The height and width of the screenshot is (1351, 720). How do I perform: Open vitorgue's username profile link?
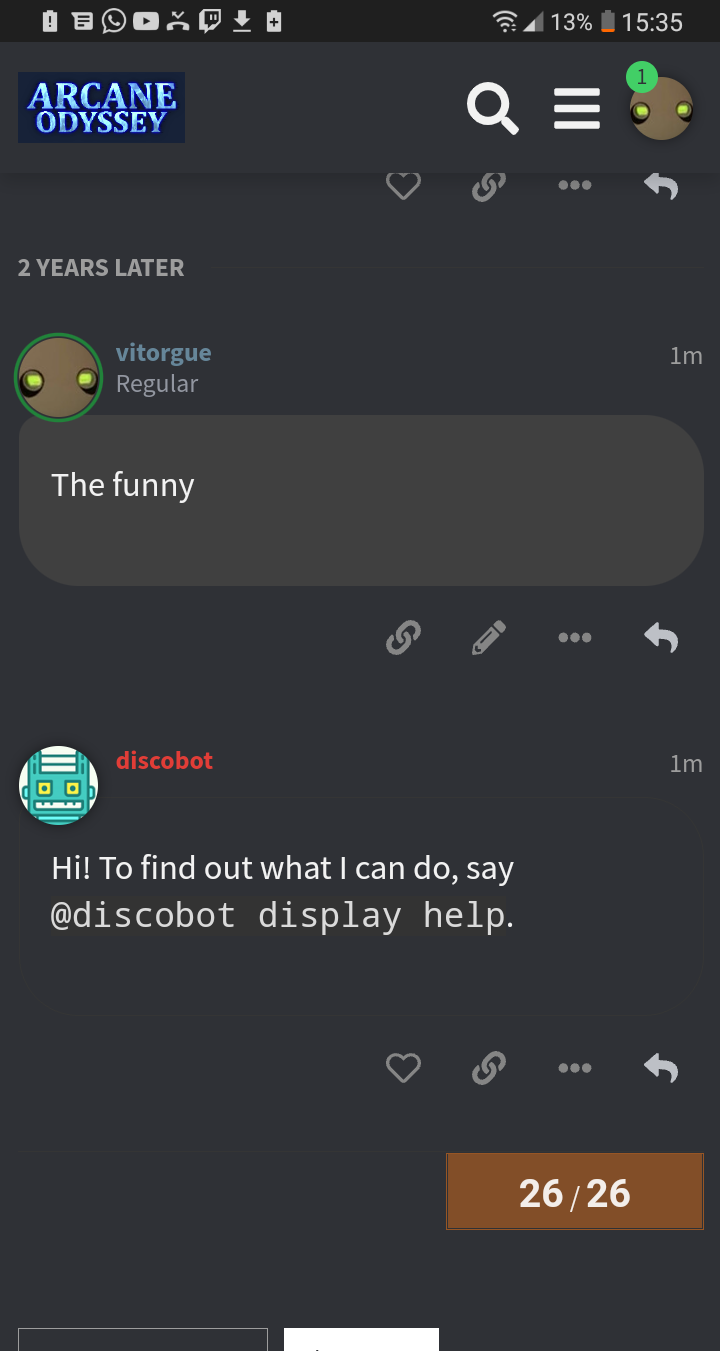tap(163, 353)
